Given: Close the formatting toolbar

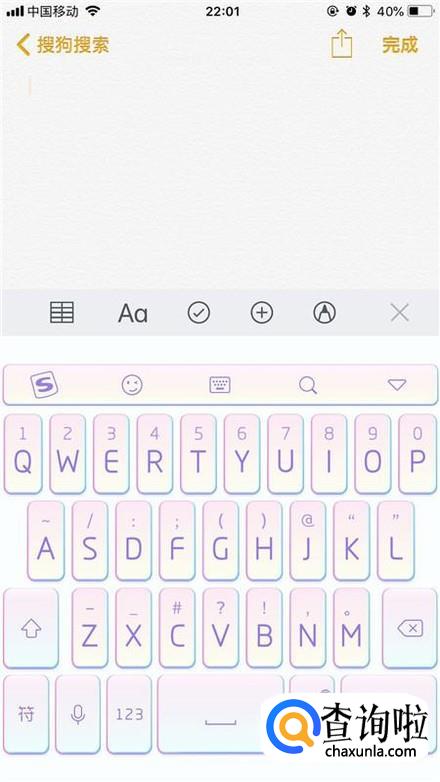Looking at the screenshot, I should point(400,313).
